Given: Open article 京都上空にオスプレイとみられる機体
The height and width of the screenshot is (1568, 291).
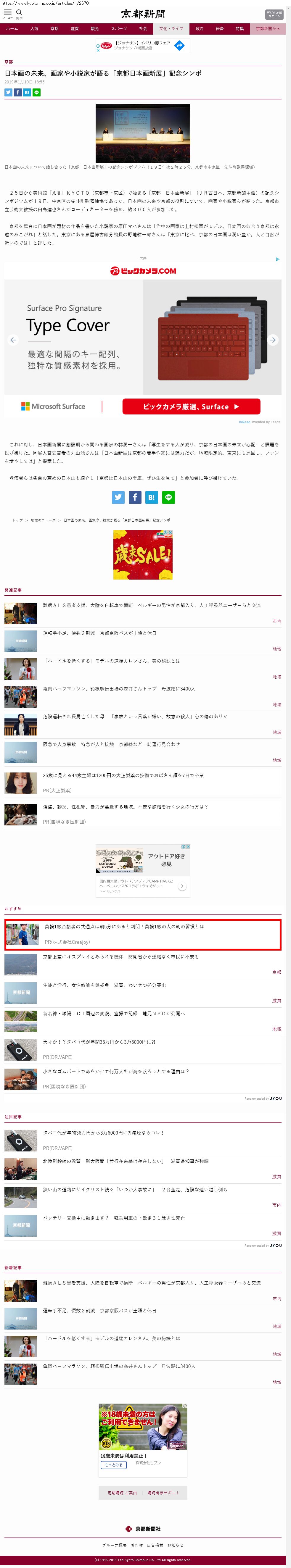Looking at the screenshot, I should pyautogui.click(x=120, y=957).
